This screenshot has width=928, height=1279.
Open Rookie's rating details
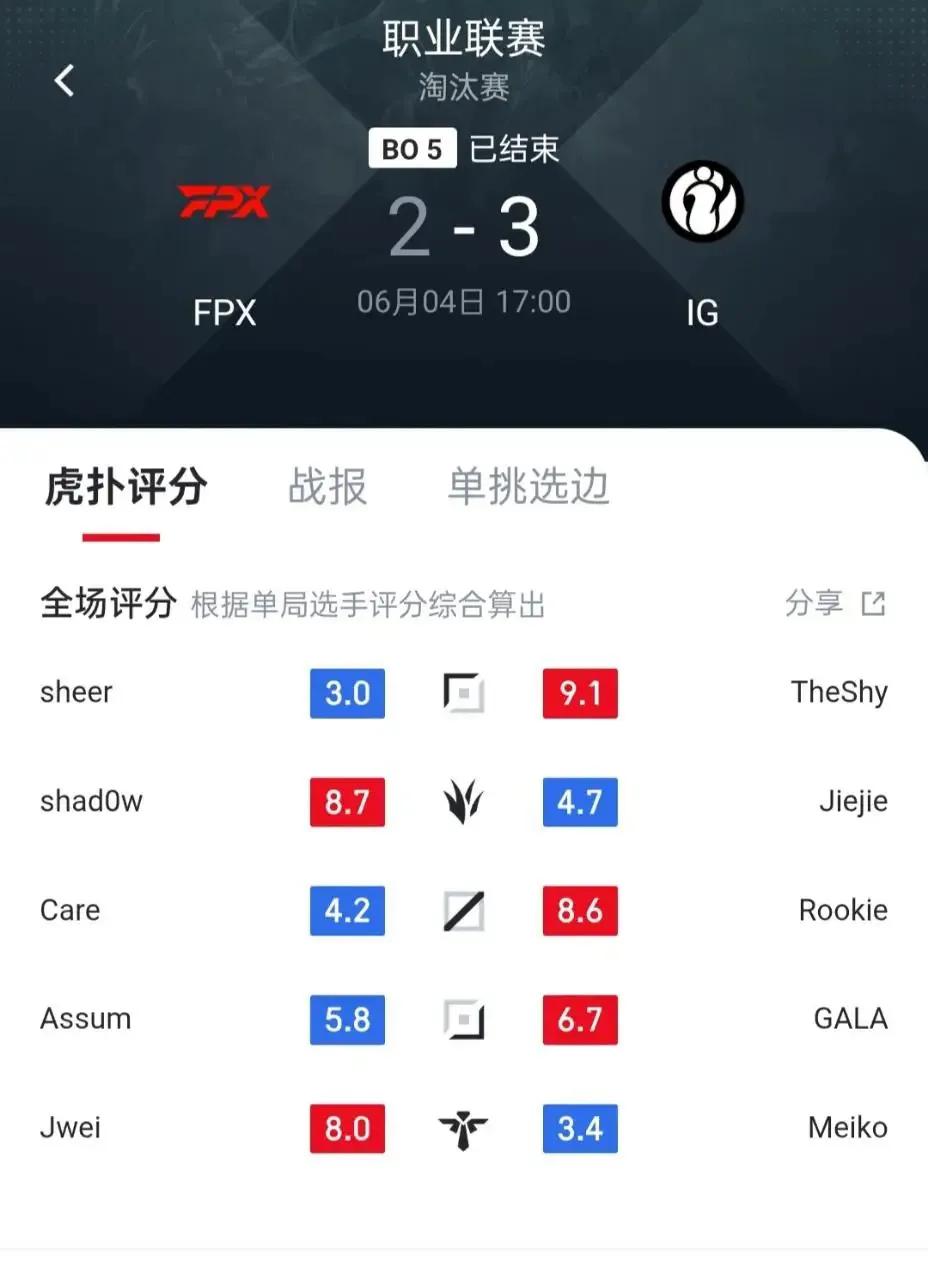(x=842, y=910)
